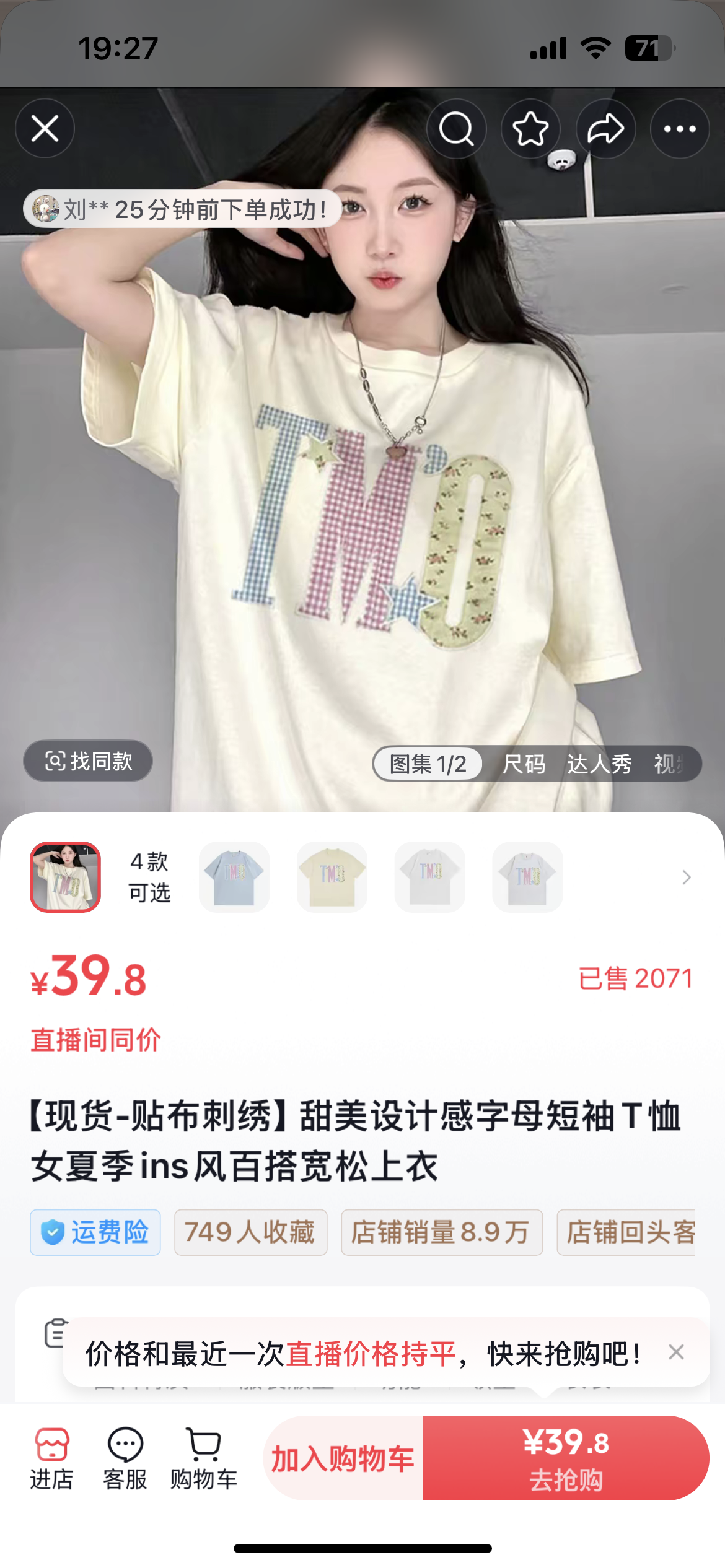Enter the shop via 进店

pyautogui.click(x=51, y=1458)
